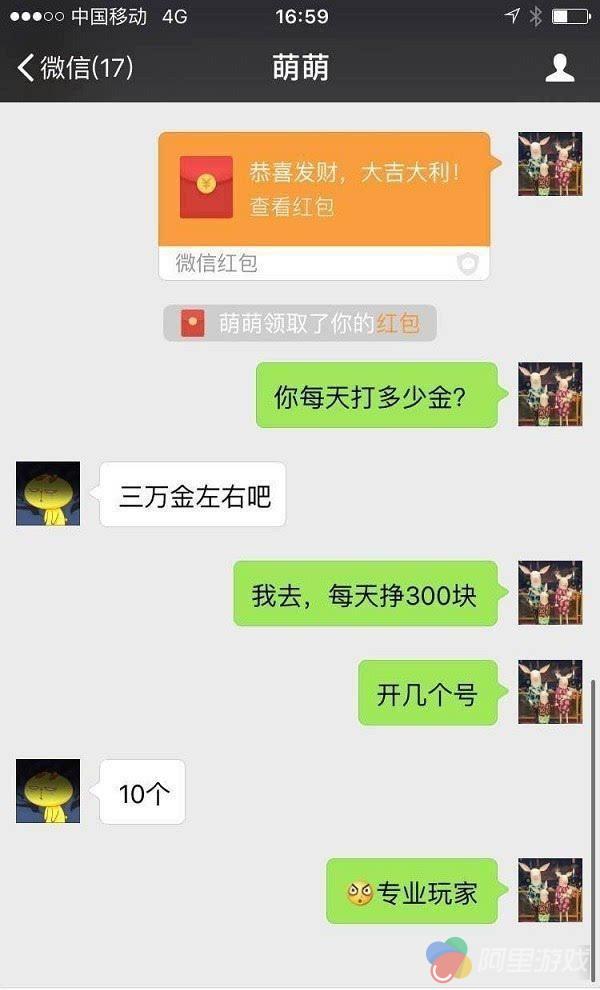
Task: Open the 恭喜发财 red packet message
Action: (x=324, y=189)
